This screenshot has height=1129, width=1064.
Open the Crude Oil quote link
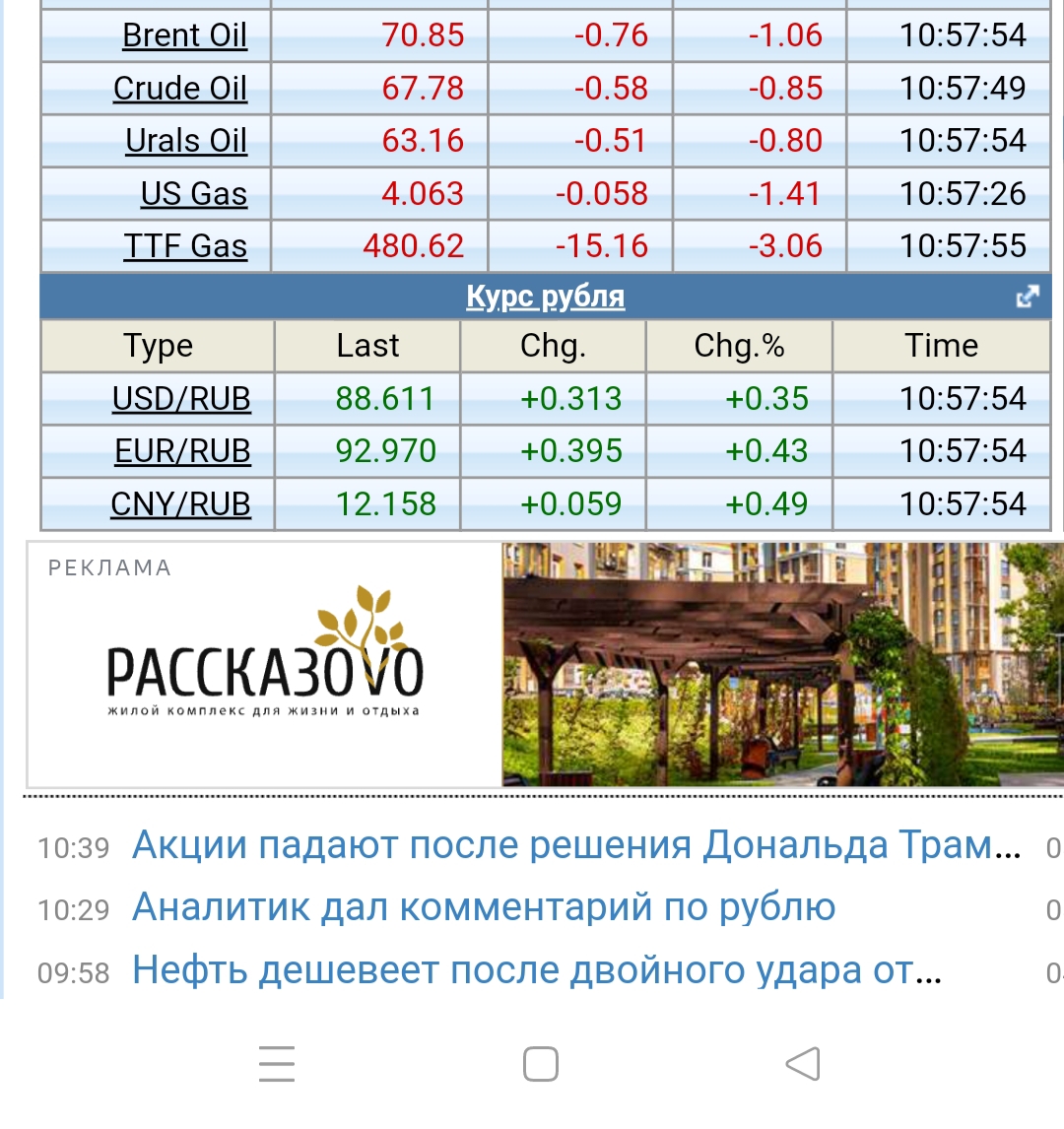tap(179, 89)
